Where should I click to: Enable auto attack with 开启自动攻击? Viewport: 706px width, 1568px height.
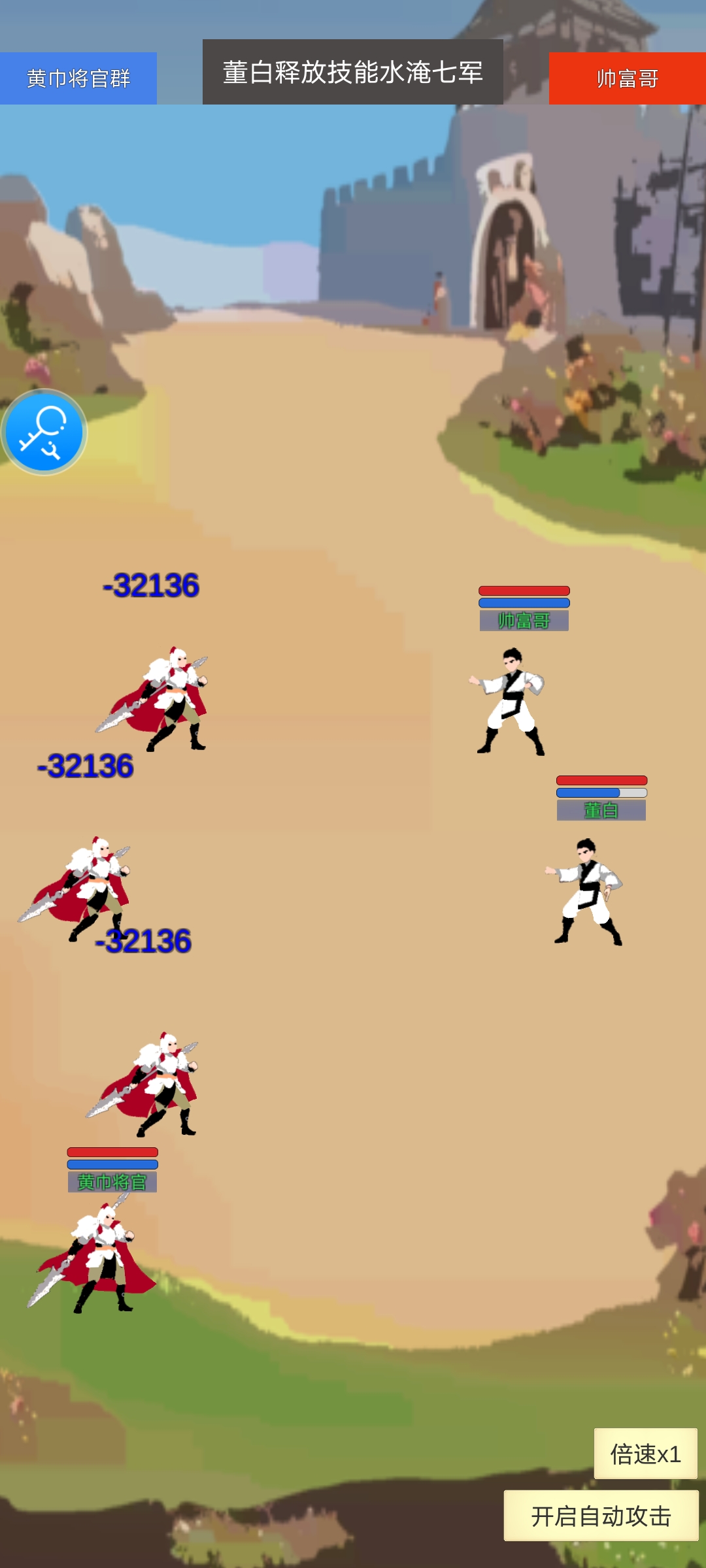coord(601,1516)
